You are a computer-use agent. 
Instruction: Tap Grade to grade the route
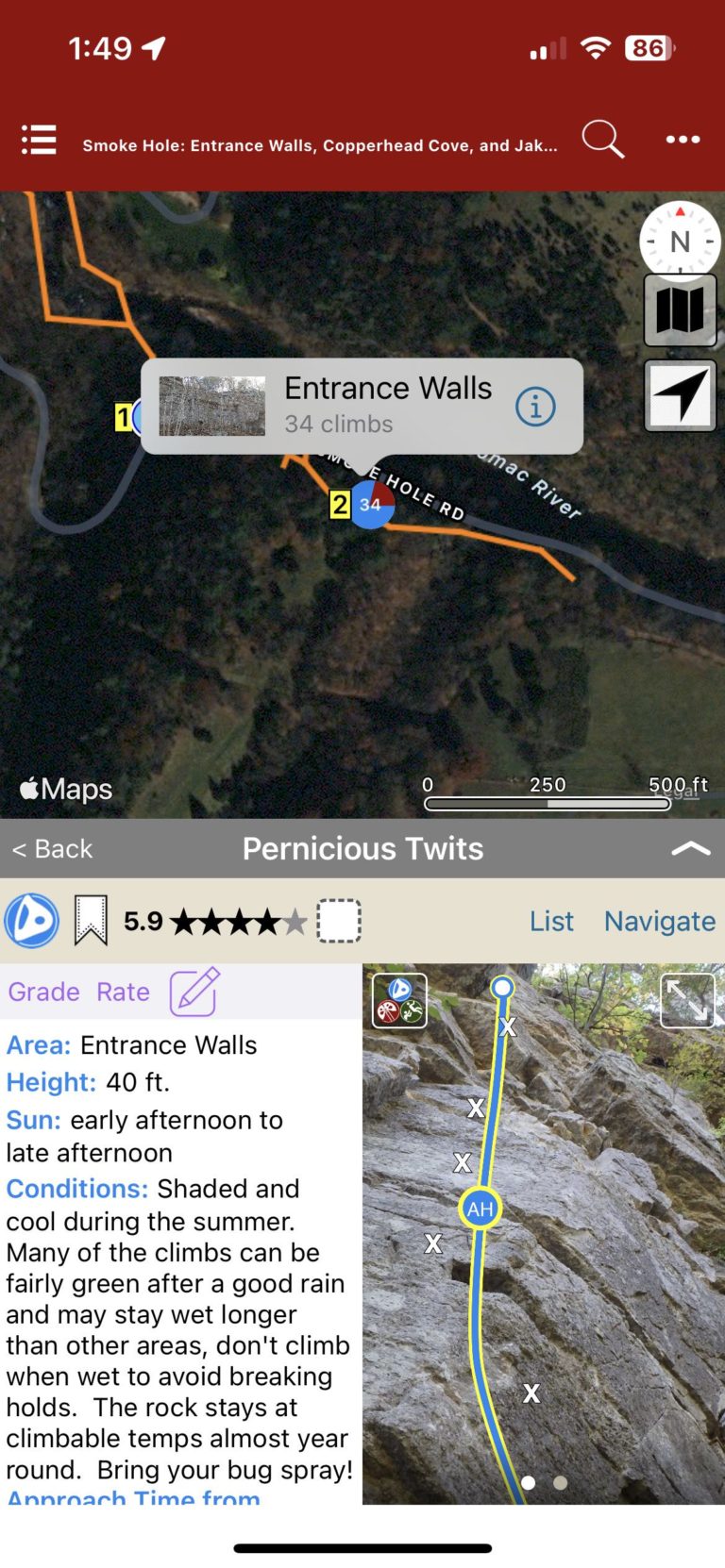[x=43, y=992]
